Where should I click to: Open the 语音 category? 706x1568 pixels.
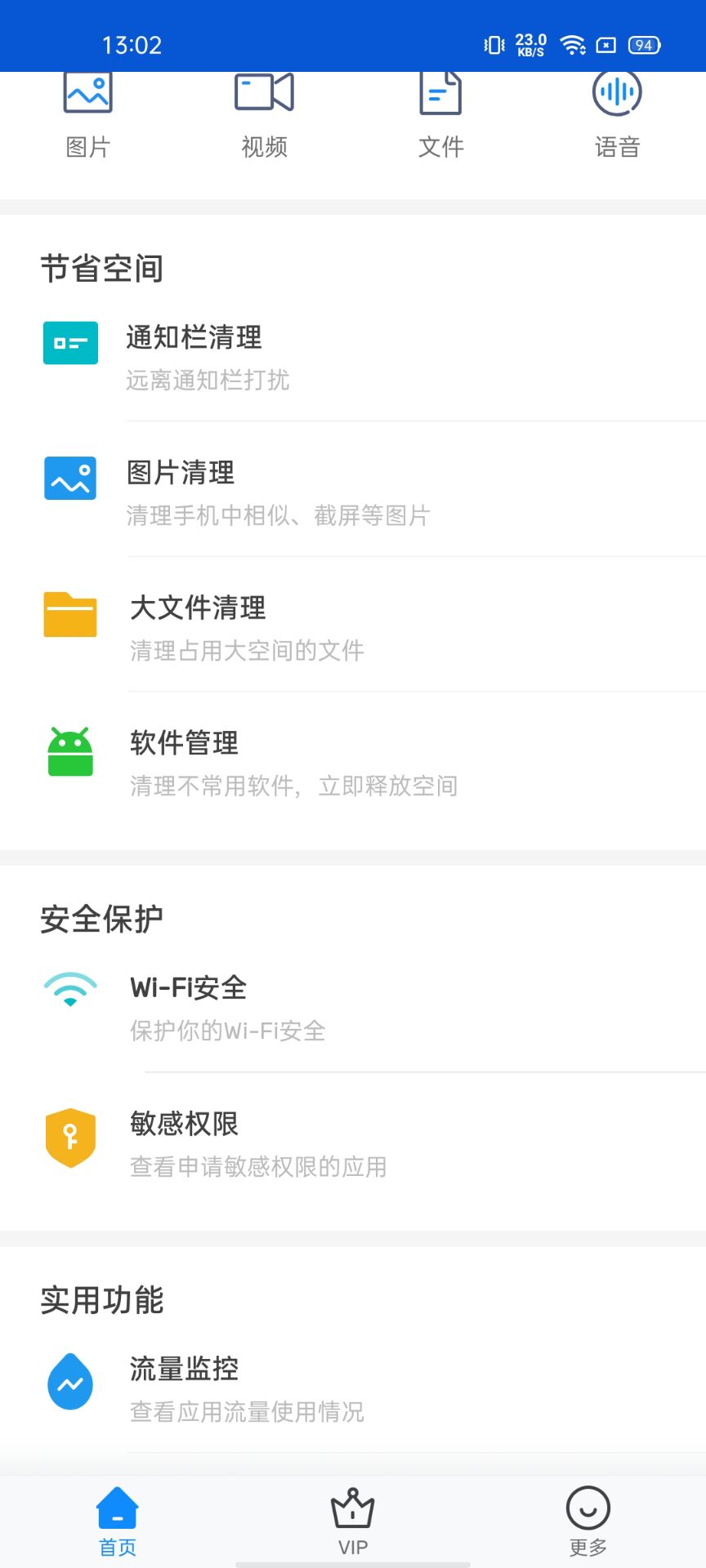(x=617, y=116)
